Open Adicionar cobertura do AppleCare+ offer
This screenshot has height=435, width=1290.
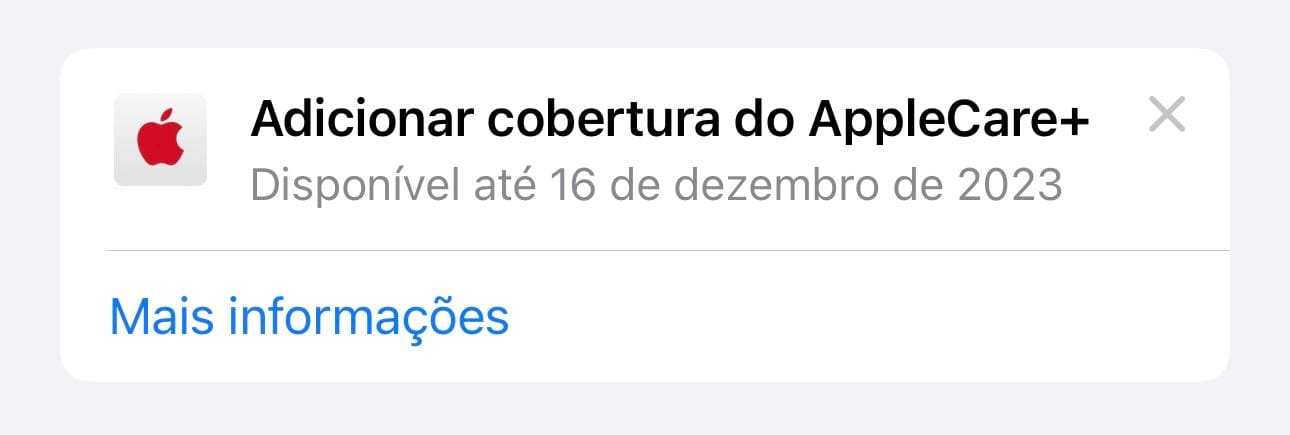pos(668,122)
